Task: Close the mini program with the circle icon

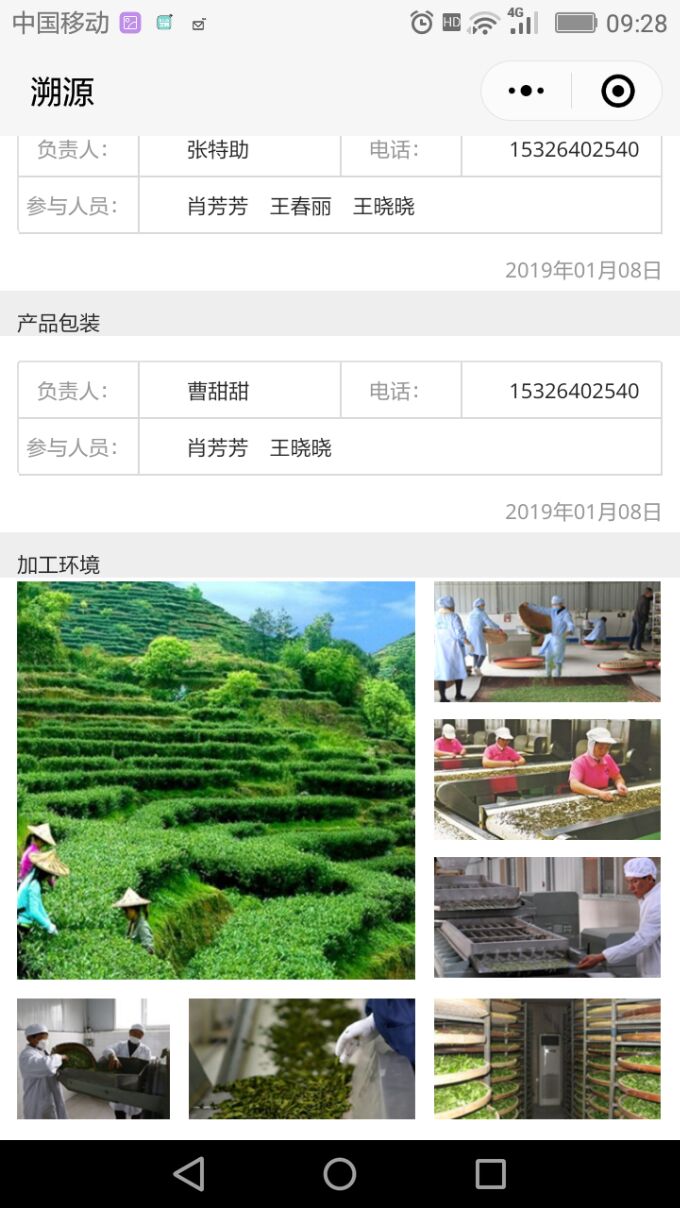Action: click(x=617, y=91)
